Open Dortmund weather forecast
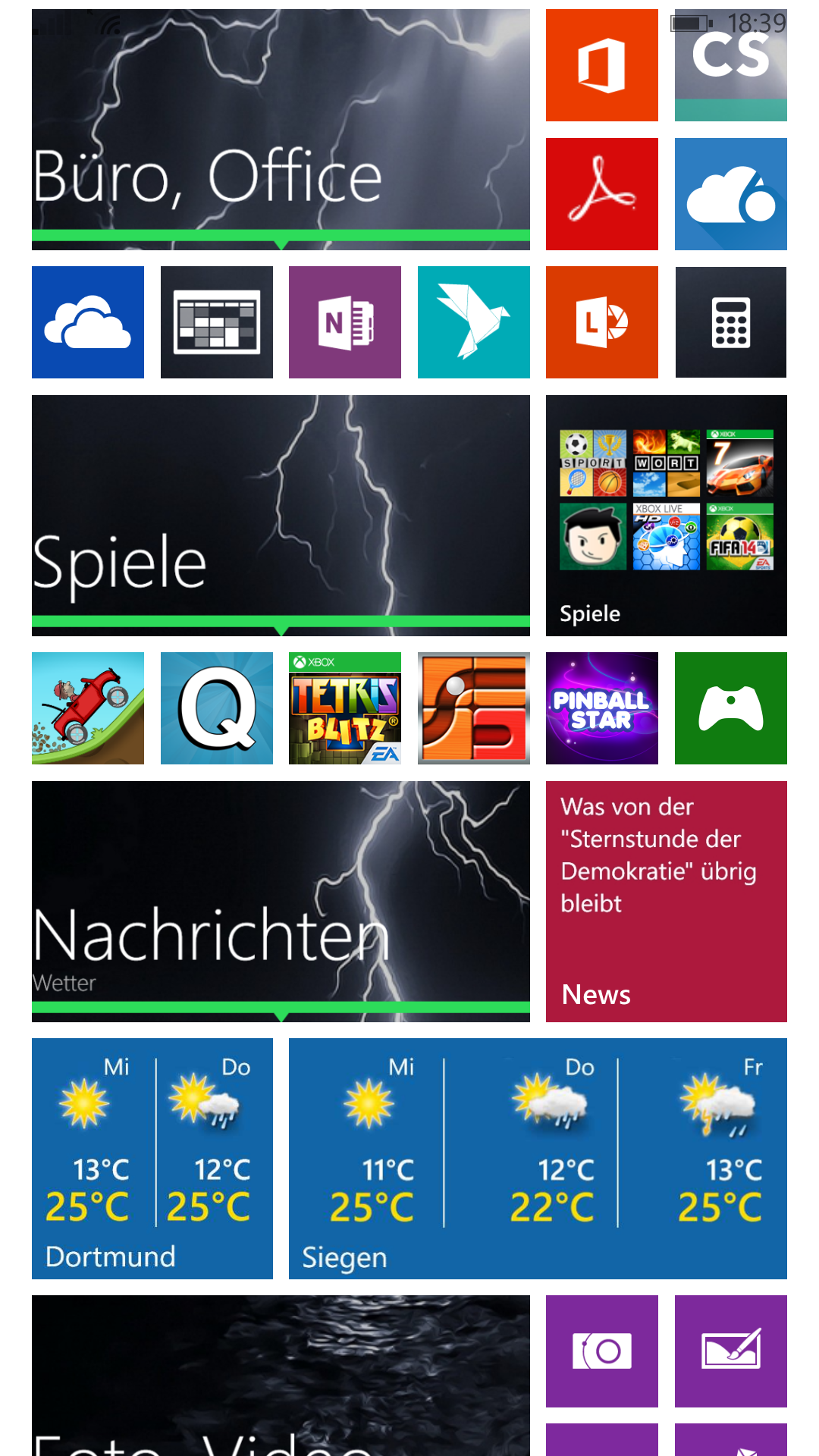This screenshot has height=1456, width=819. [x=152, y=1159]
